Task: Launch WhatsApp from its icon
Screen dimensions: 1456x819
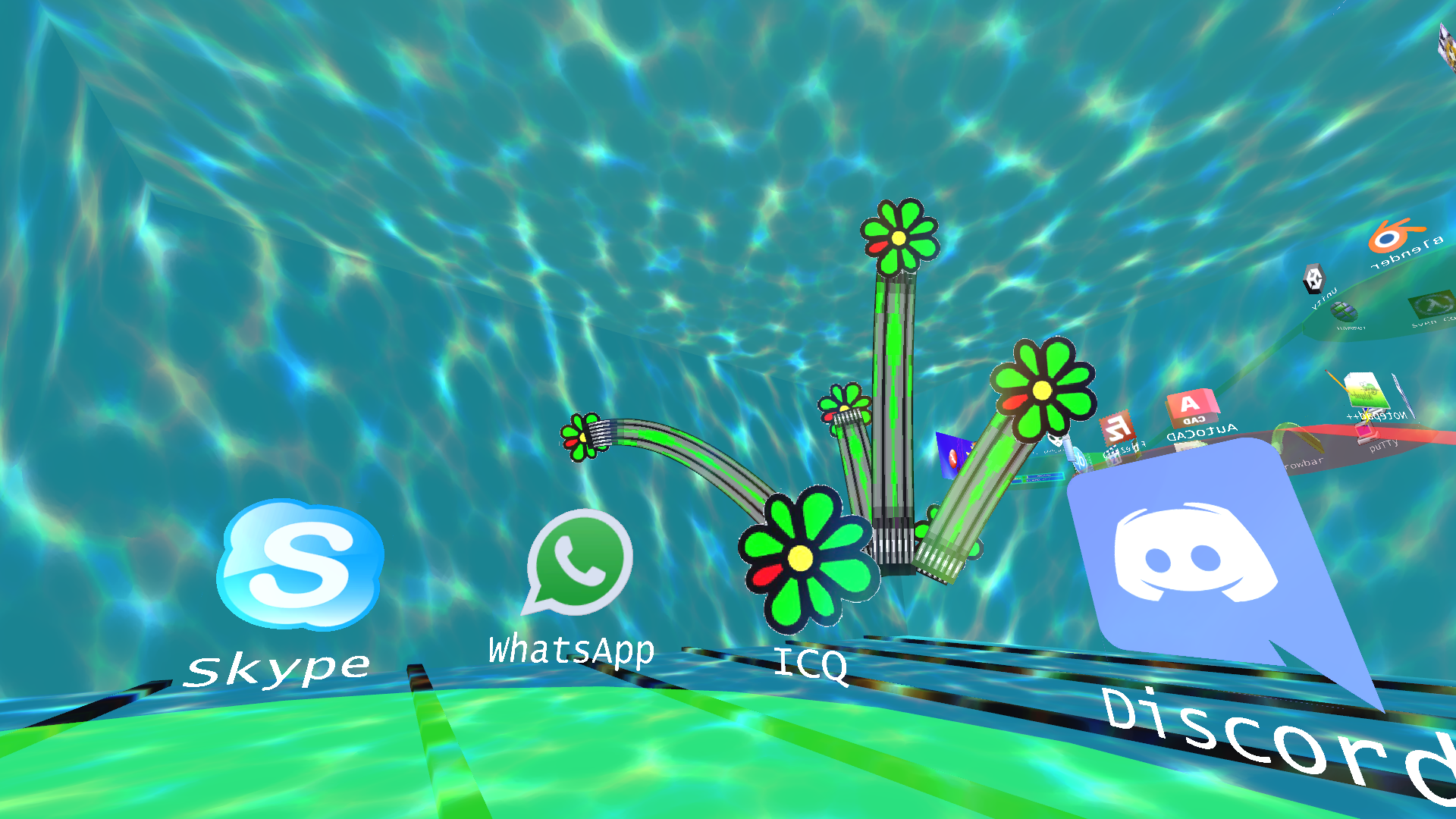Action: (x=580, y=561)
